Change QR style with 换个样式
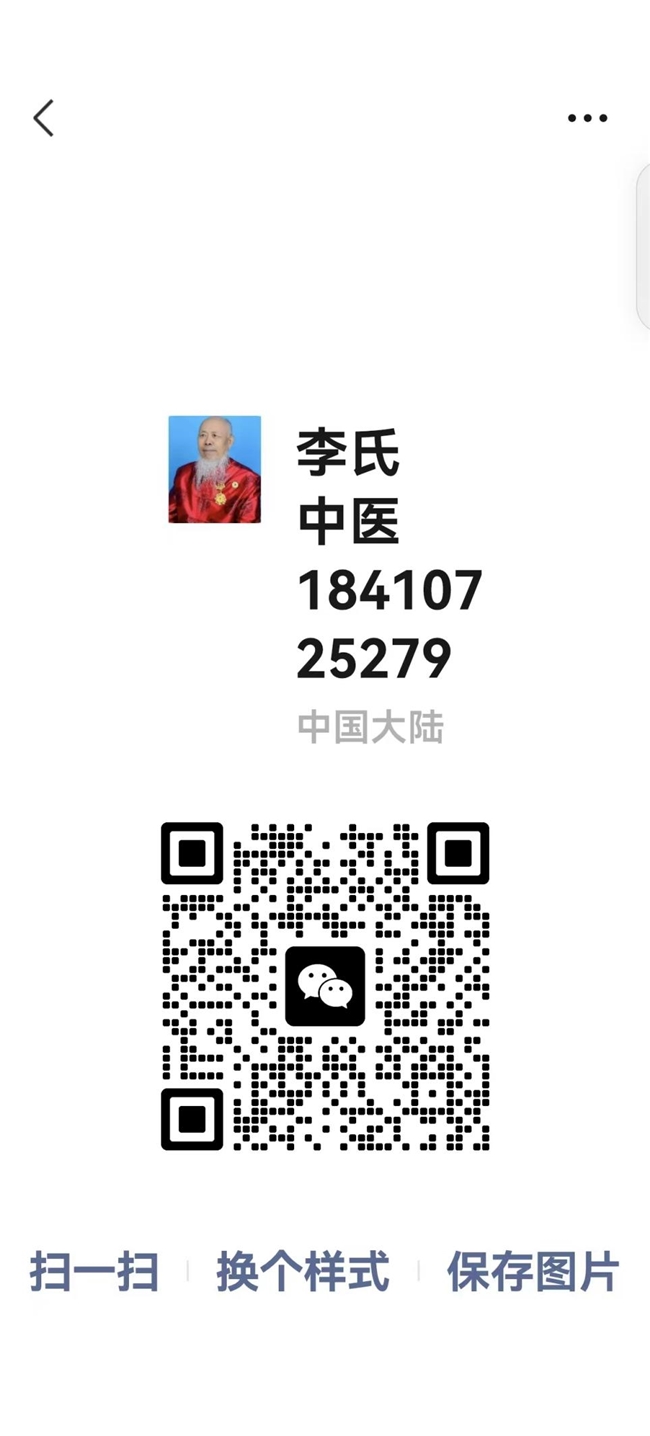 [x=302, y=1272]
